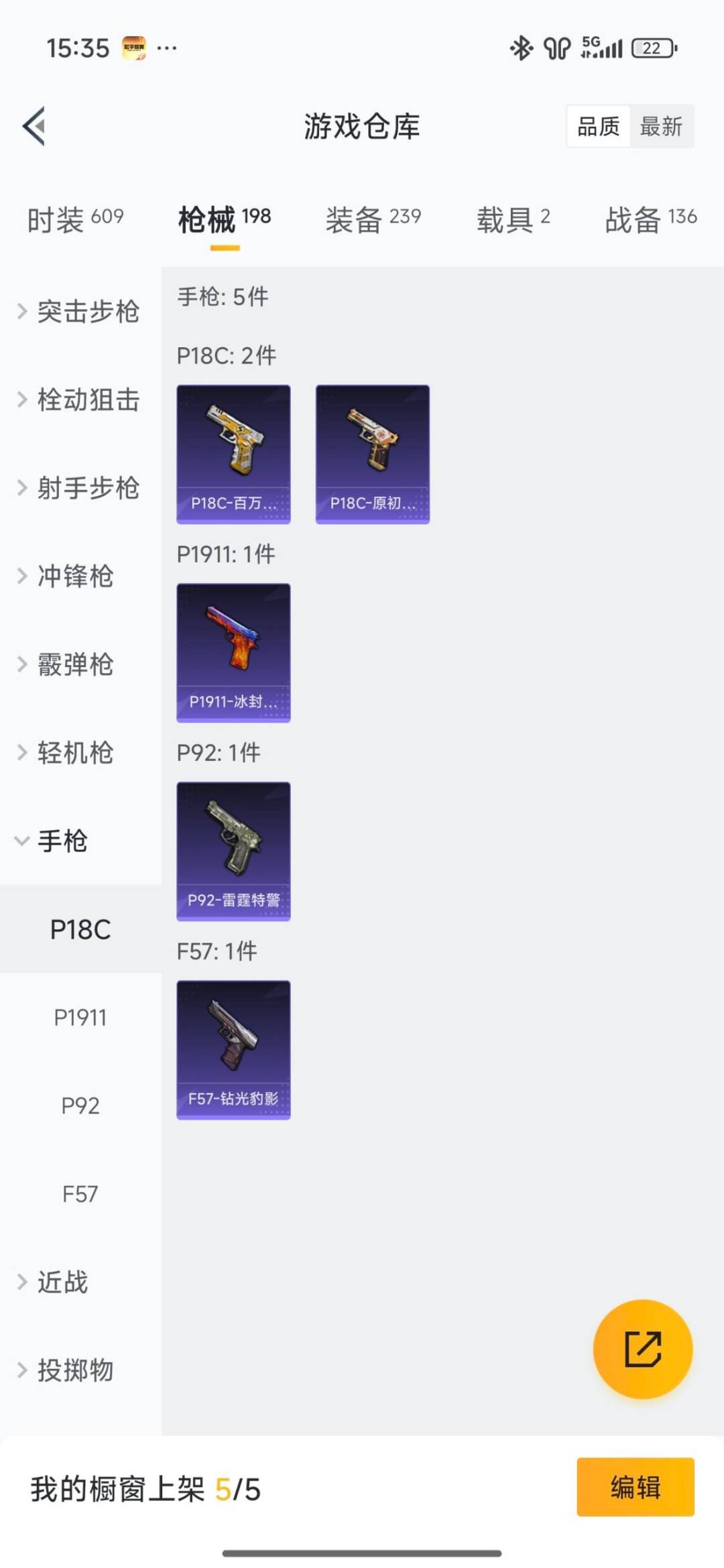This screenshot has height=1568, width=724.
Task: Select P92 from the pistol sublist
Action: [80, 1105]
